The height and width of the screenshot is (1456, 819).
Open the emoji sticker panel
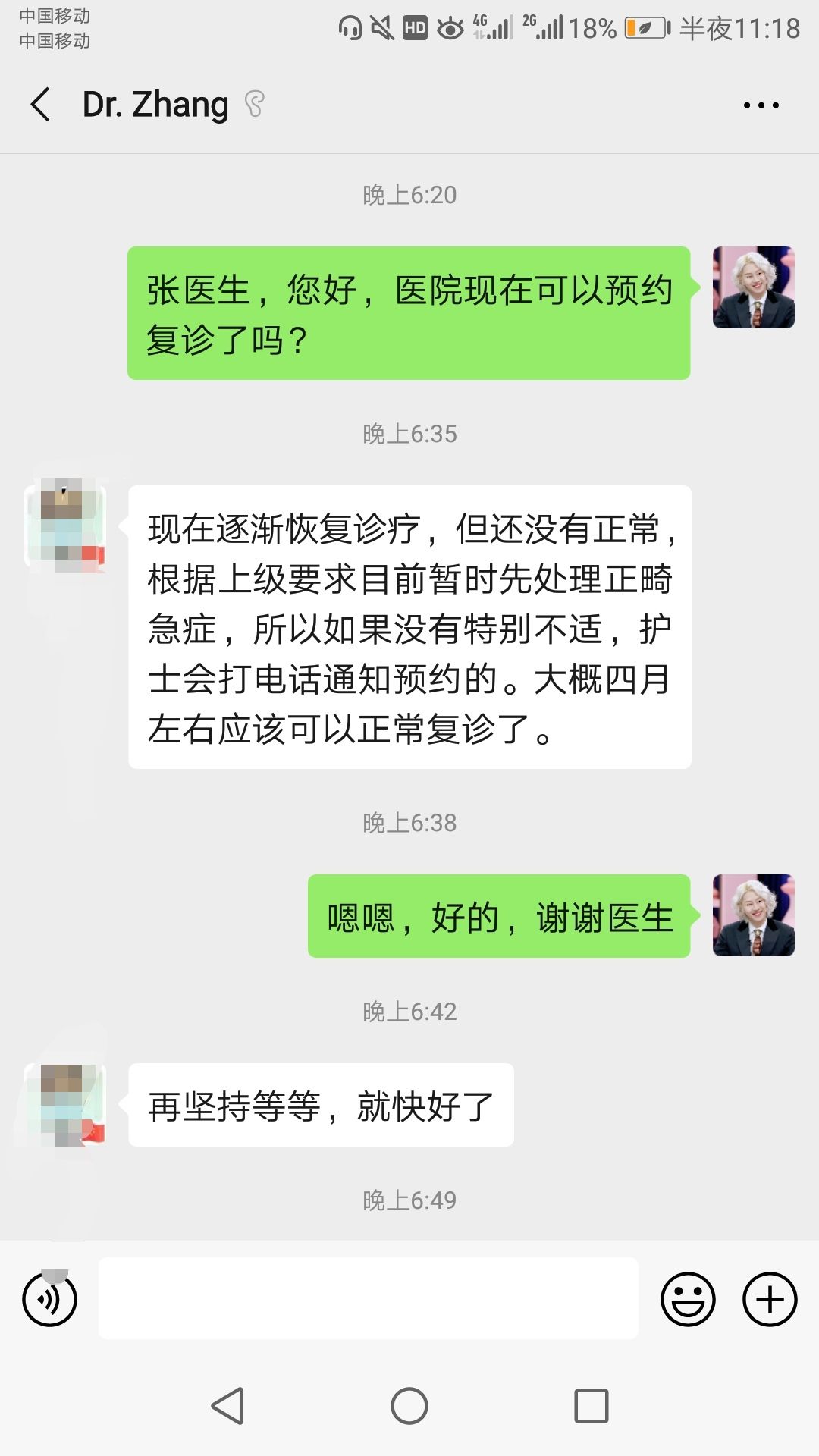pyautogui.click(x=688, y=1300)
